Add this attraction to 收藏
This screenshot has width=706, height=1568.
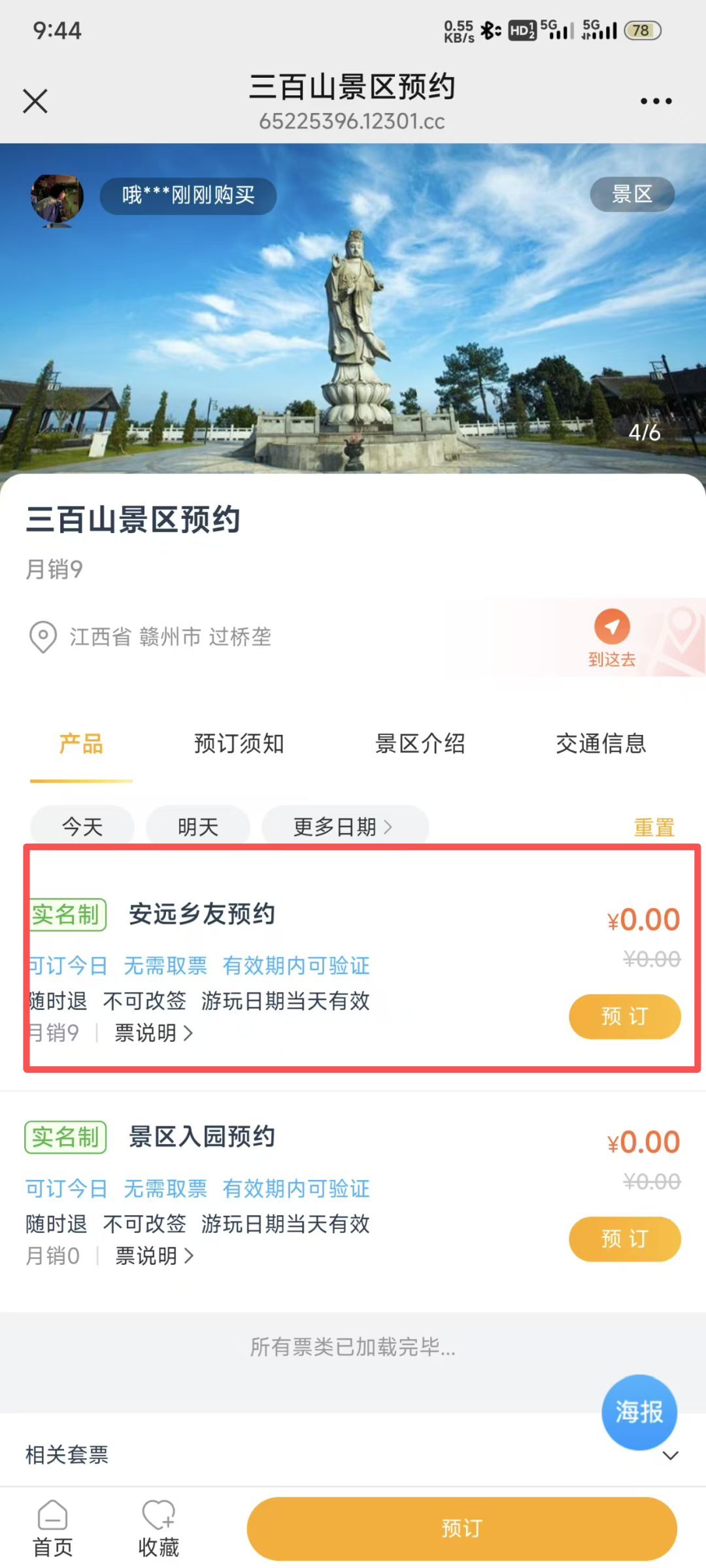coord(158,1529)
